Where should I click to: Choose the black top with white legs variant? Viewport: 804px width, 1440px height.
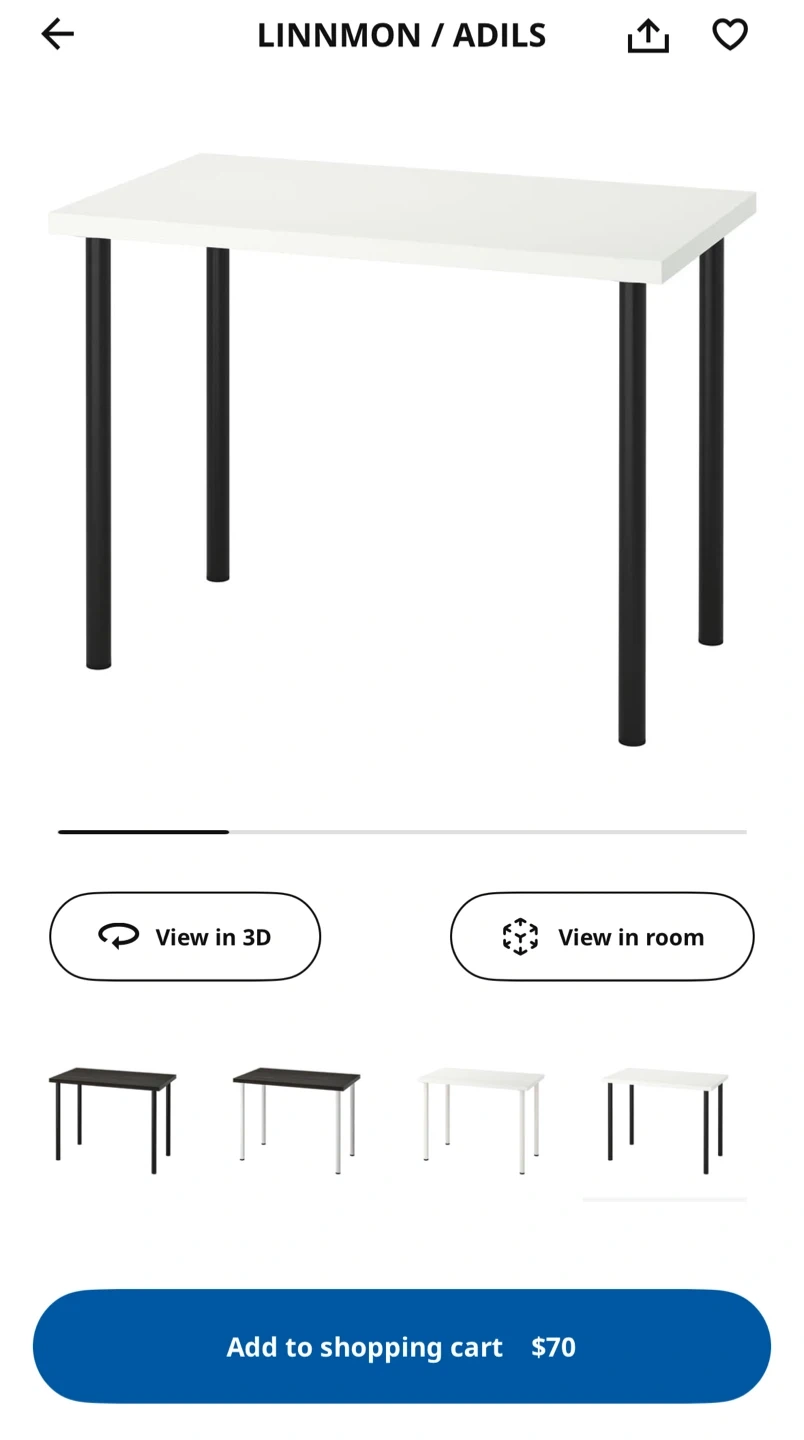pyautogui.click(x=296, y=1119)
